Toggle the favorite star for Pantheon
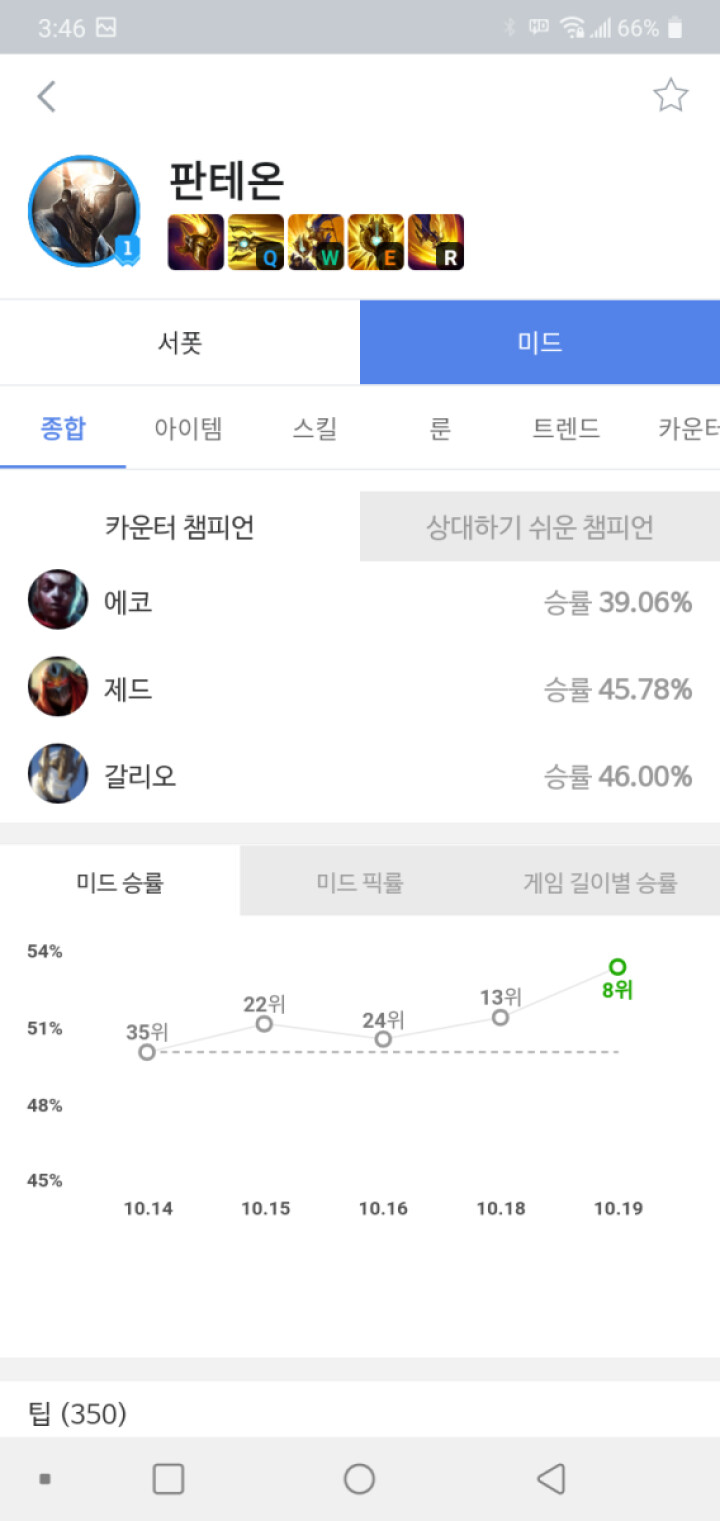This screenshot has height=1521, width=720. coord(671,95)
